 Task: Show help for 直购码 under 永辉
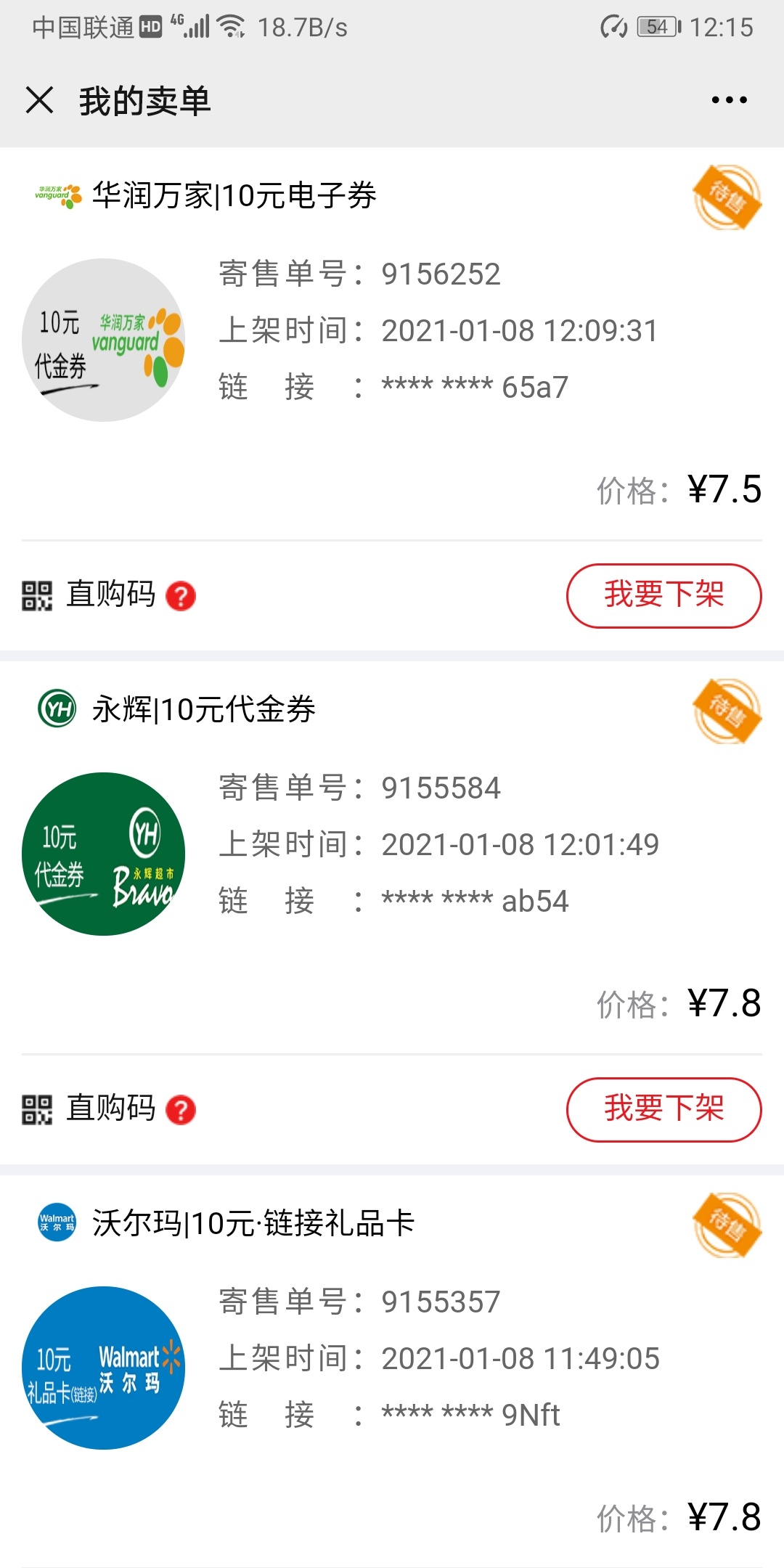click(x=181, y=1110)
